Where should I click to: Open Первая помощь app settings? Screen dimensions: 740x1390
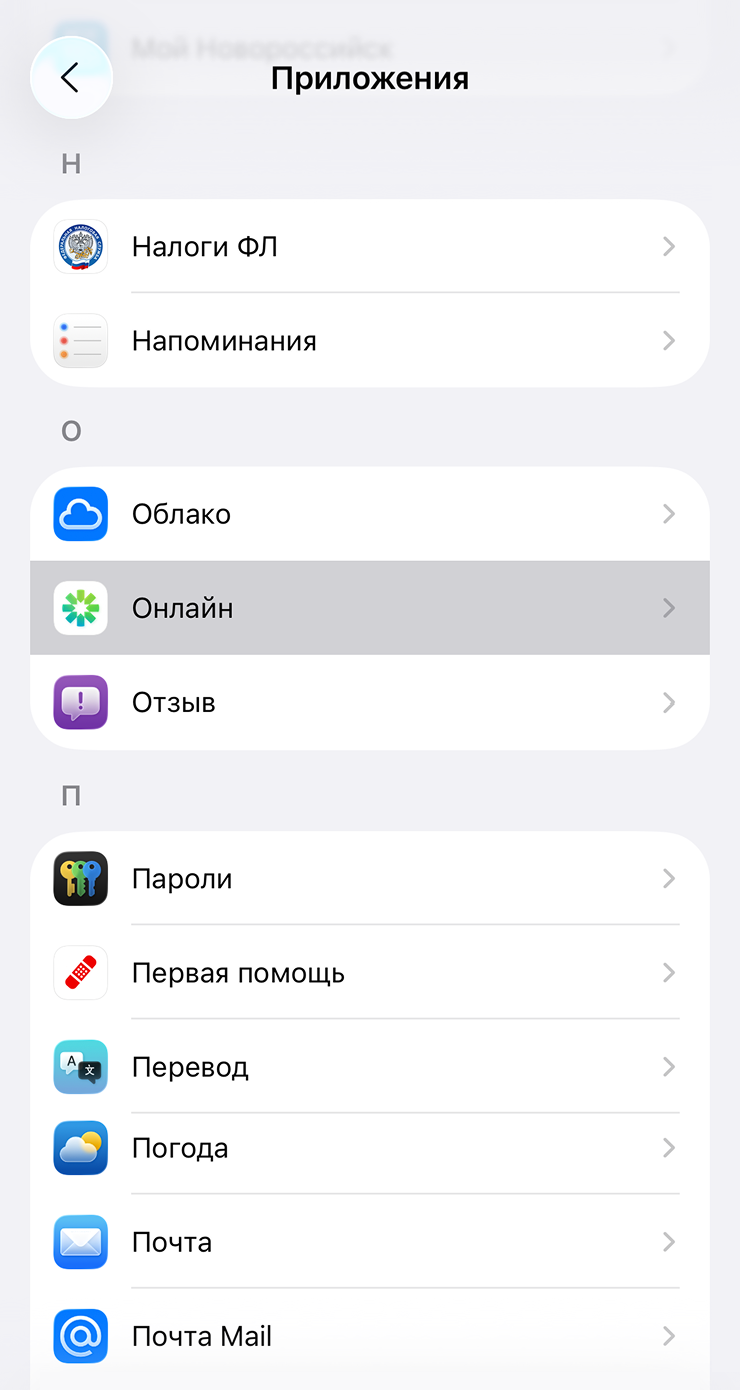coord(370,973)
